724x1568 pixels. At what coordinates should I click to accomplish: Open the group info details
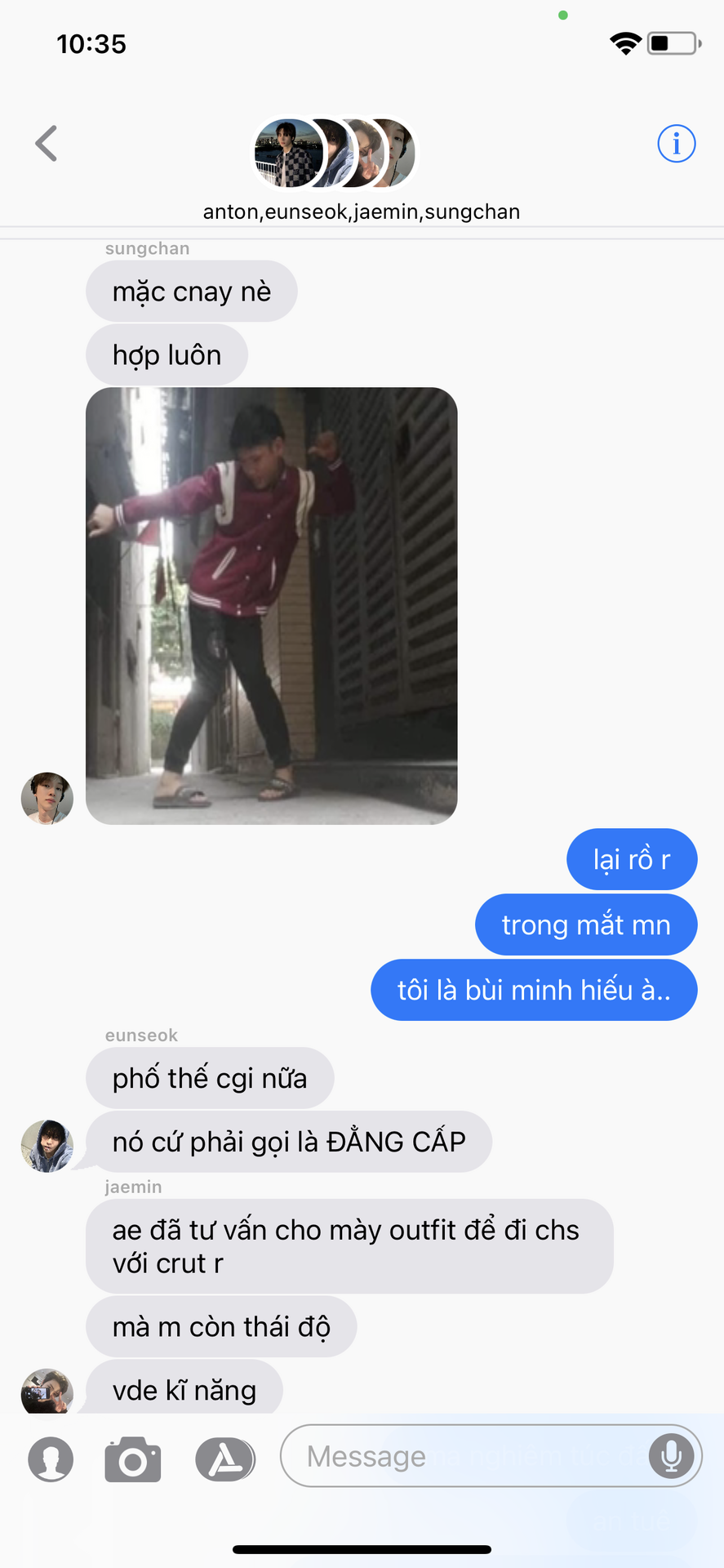[x=676, y=144]
